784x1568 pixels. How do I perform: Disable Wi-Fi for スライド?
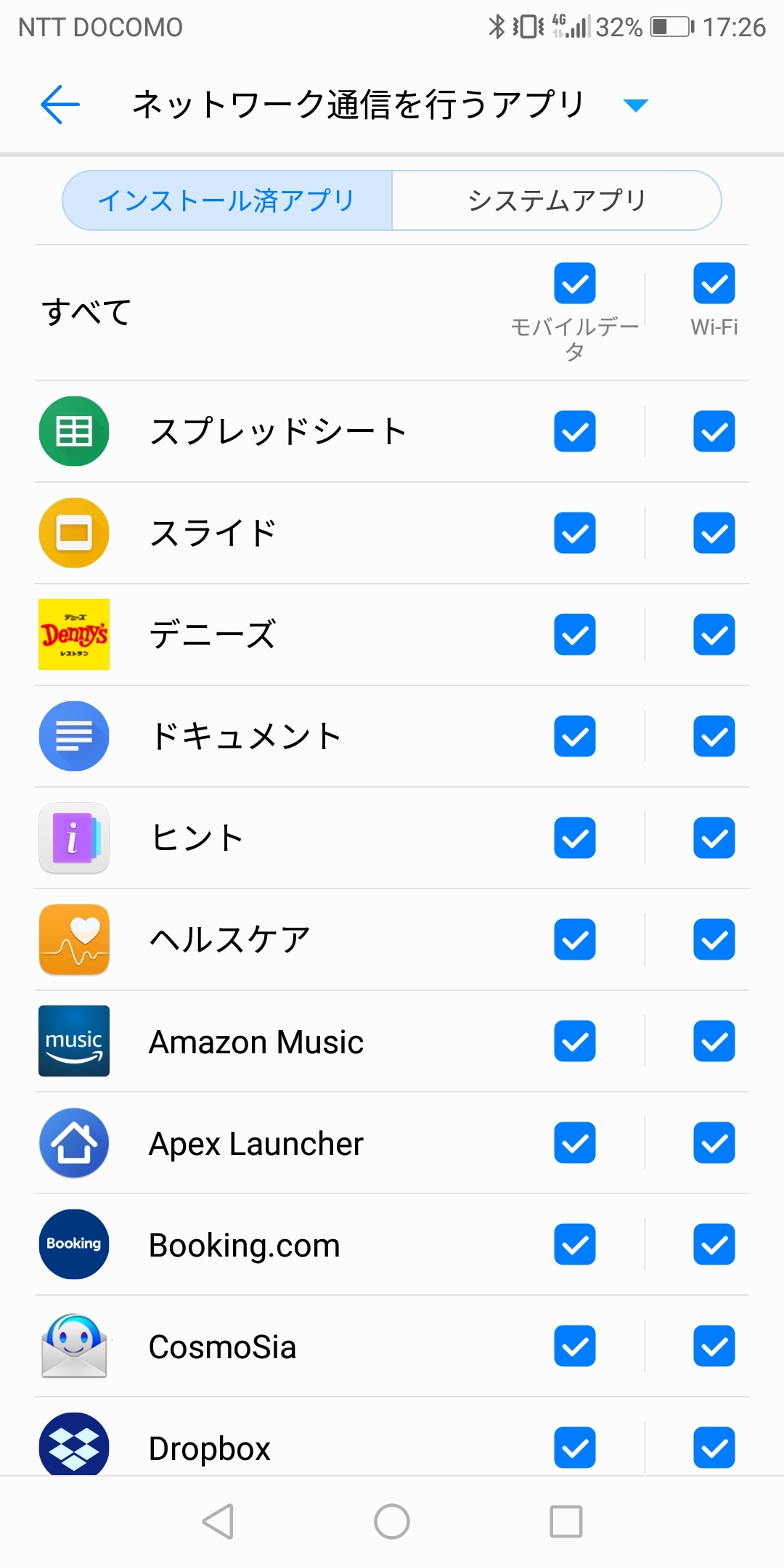(x=714, y=533)
